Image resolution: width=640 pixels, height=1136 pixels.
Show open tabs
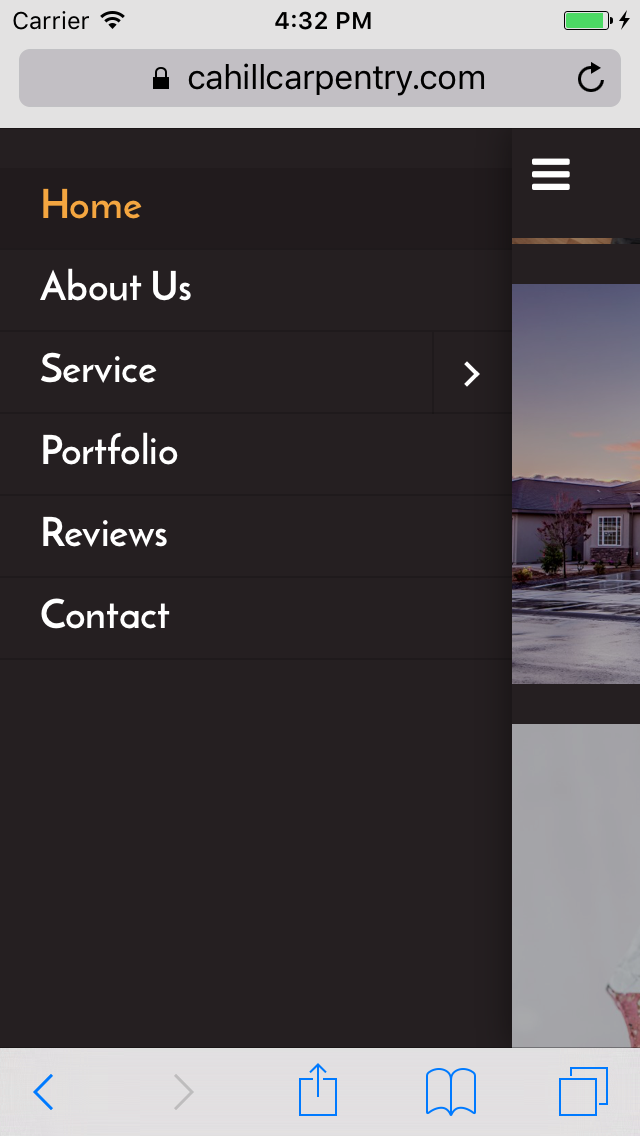click(583, 1091)
